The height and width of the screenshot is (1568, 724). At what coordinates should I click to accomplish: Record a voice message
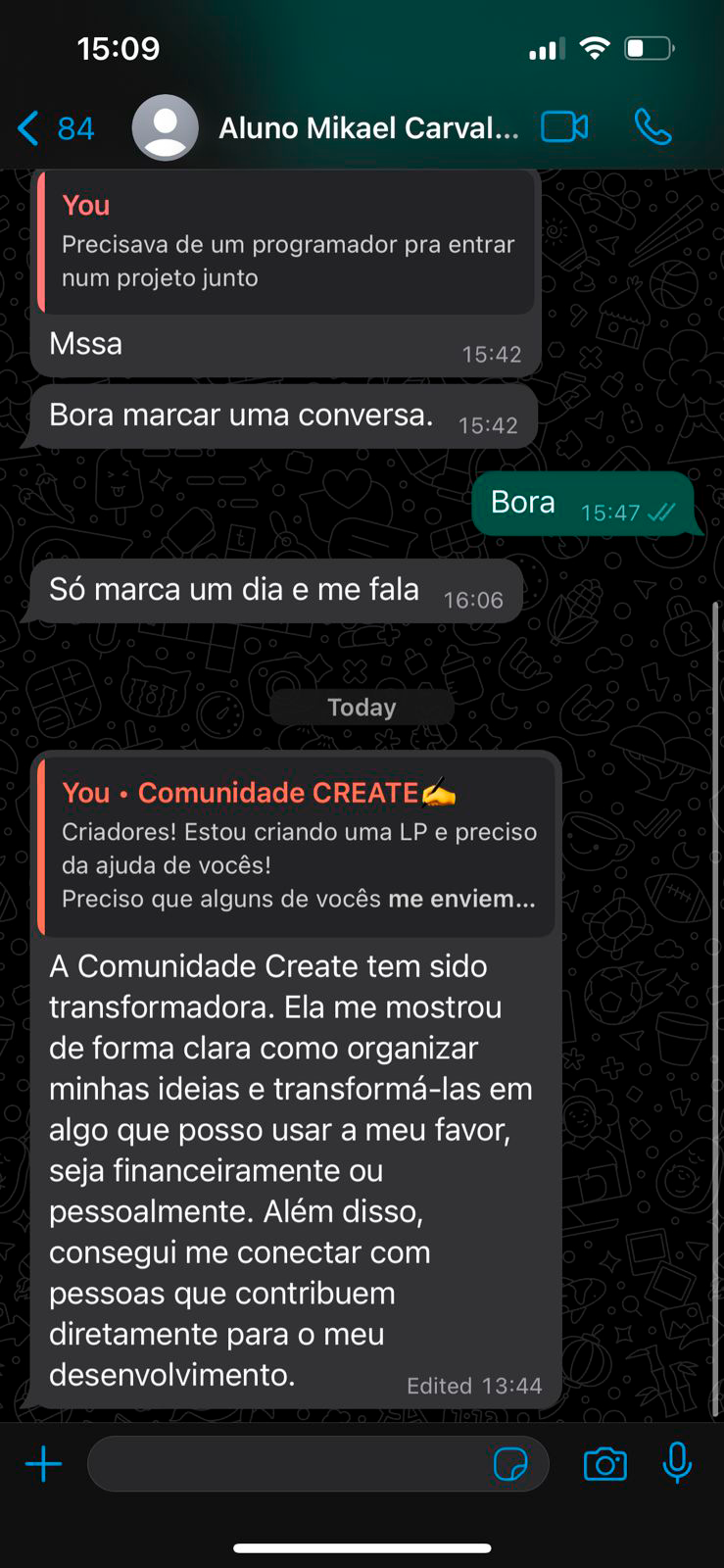[677, 1464]
